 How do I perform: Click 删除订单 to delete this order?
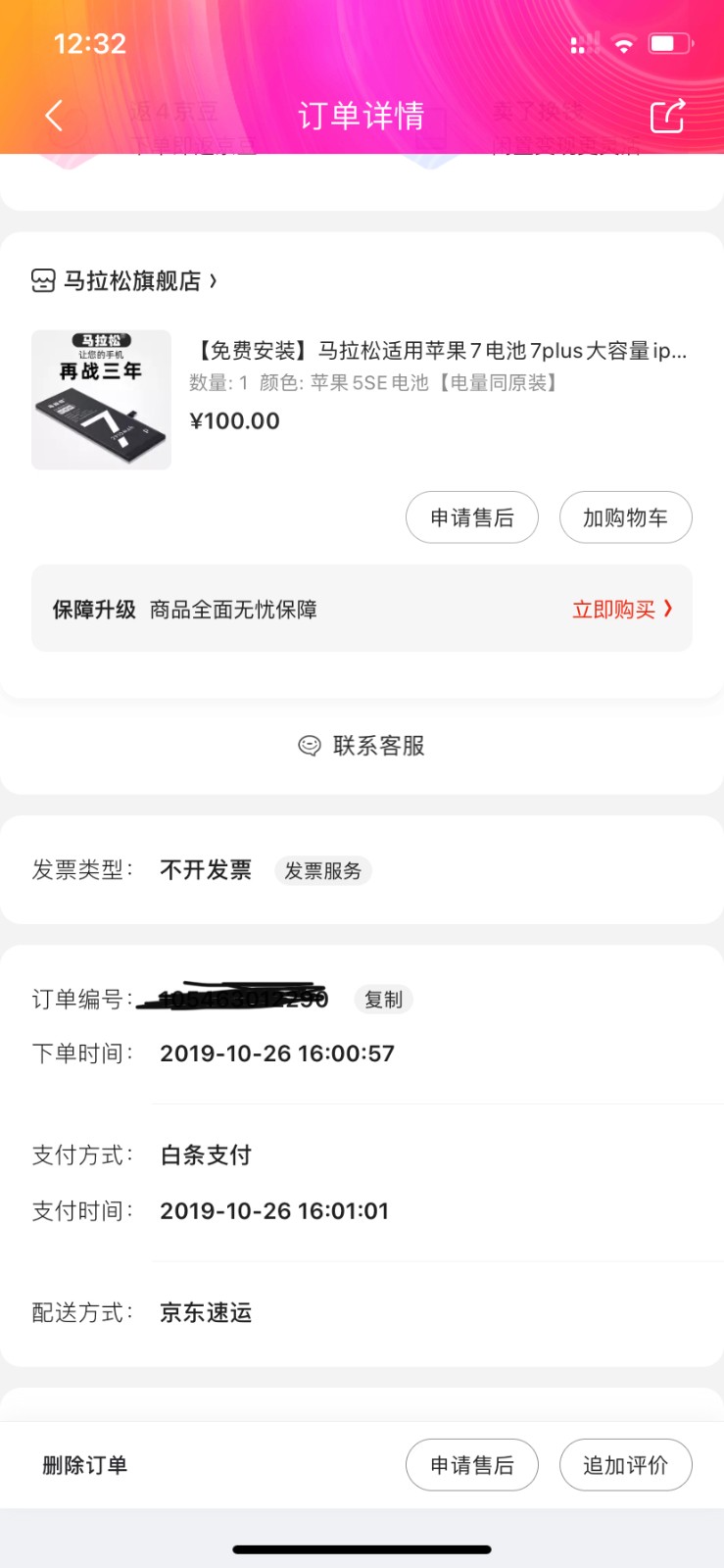84,1464
